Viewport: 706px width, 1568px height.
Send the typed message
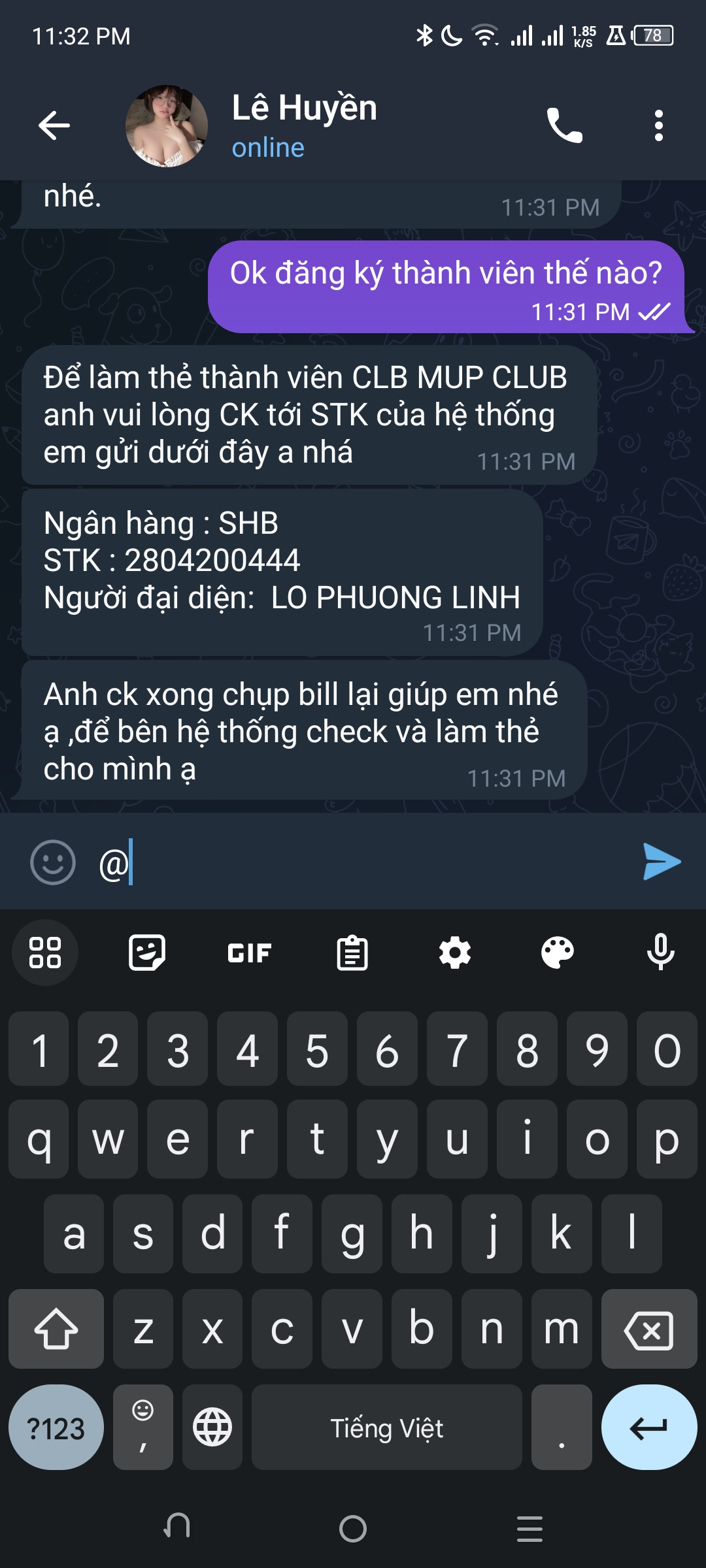(662, 862)
